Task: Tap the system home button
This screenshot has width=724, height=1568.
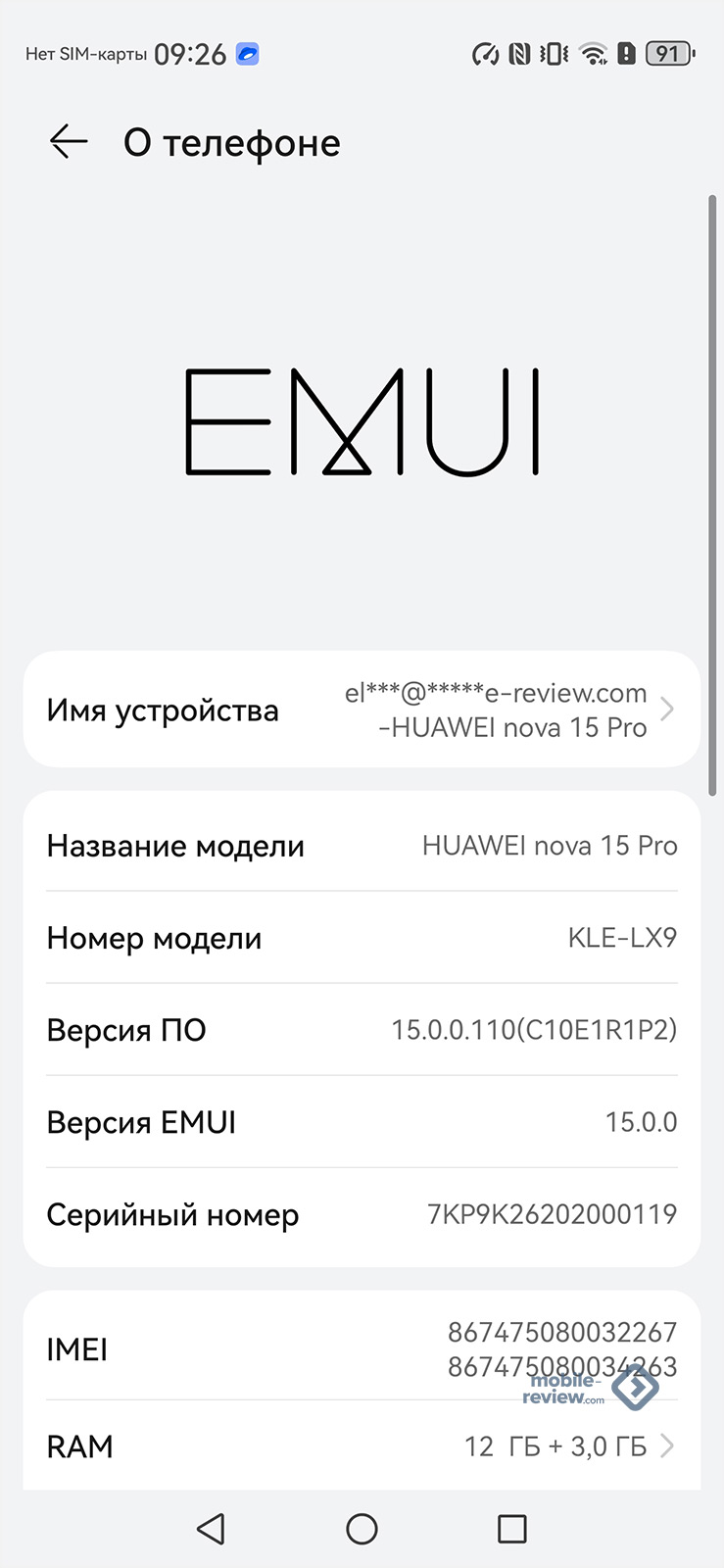Action: click(x=362, y=1529)
